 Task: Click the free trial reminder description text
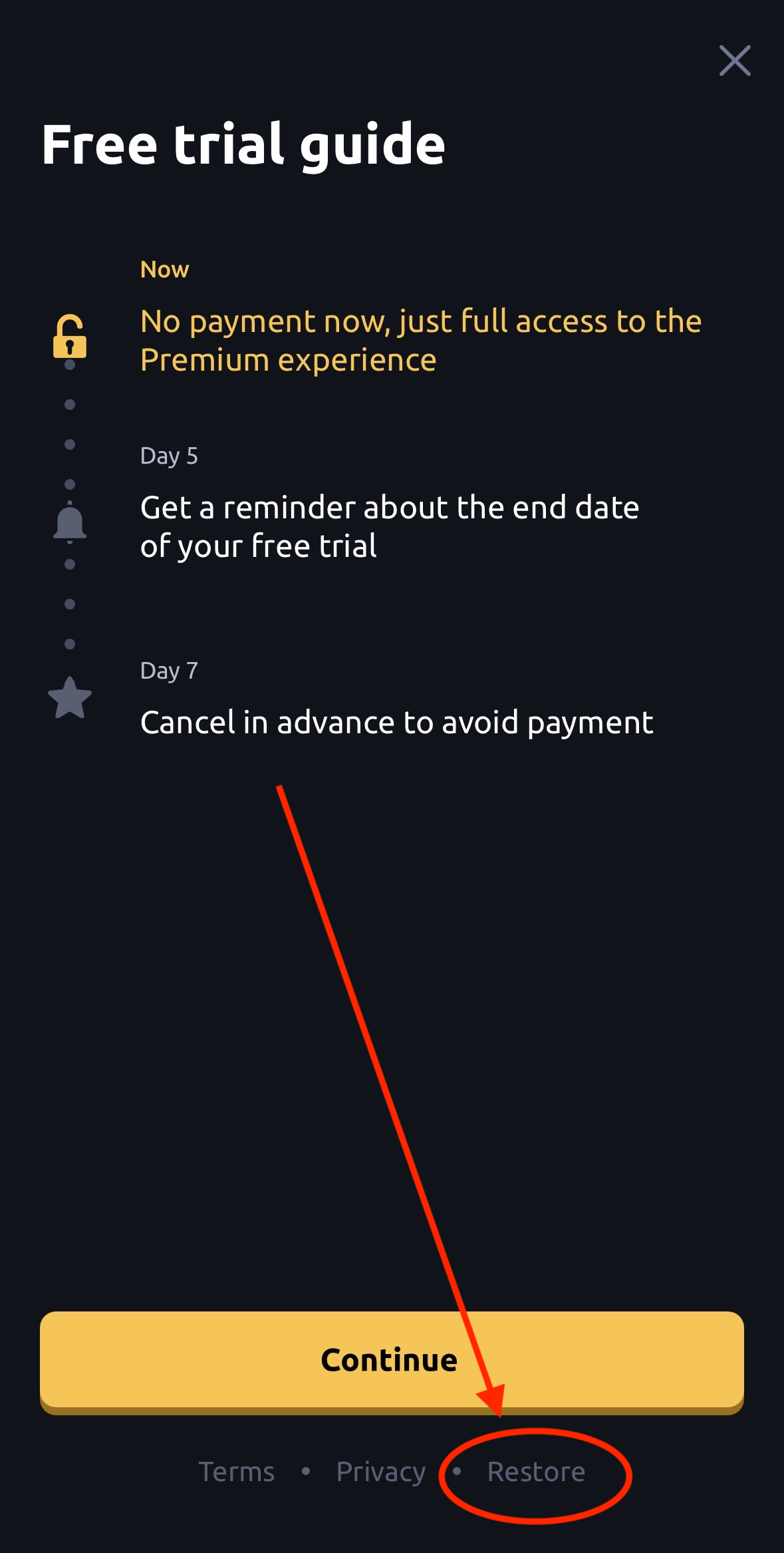389,526
